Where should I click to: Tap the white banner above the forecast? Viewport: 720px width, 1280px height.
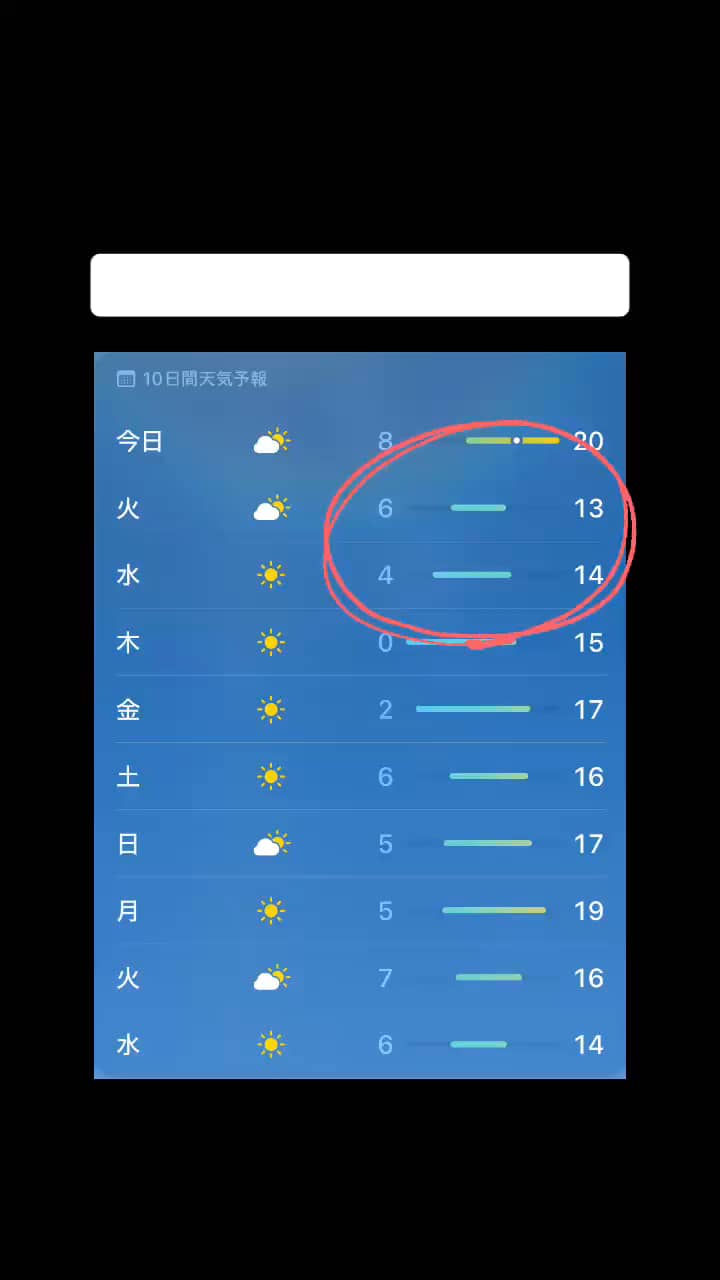coord(360,285)
